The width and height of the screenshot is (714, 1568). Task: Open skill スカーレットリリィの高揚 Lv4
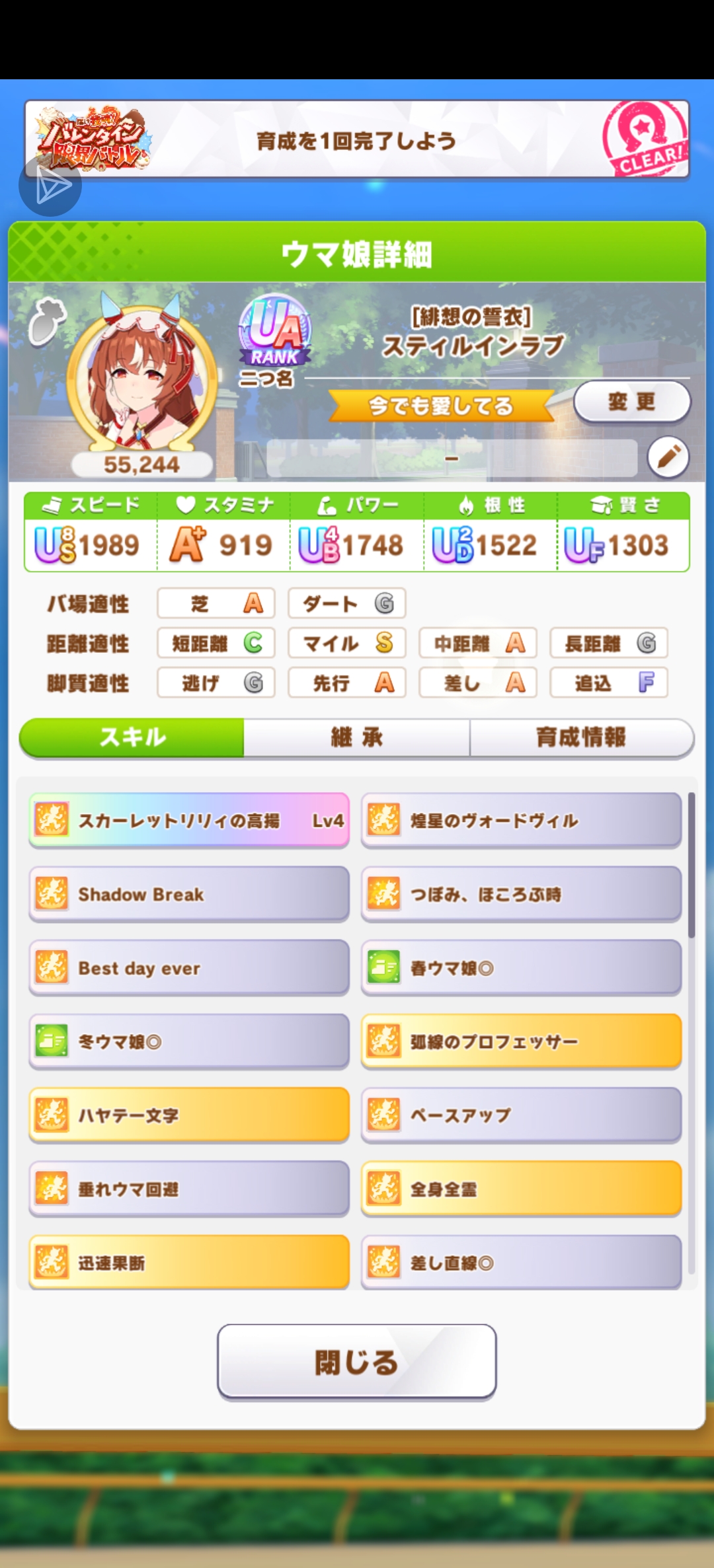[189, 821]
